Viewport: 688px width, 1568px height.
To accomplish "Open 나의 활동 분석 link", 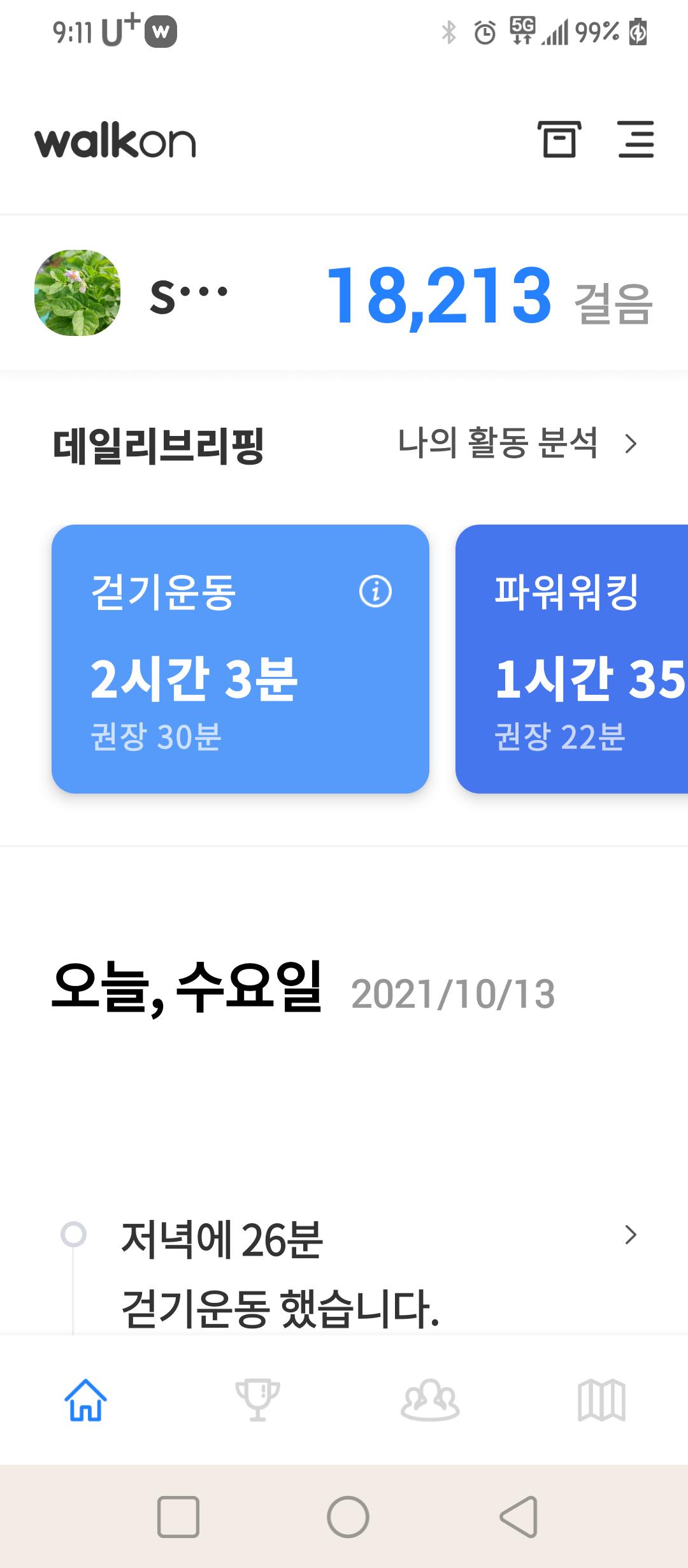I will (x=516, y=444).
